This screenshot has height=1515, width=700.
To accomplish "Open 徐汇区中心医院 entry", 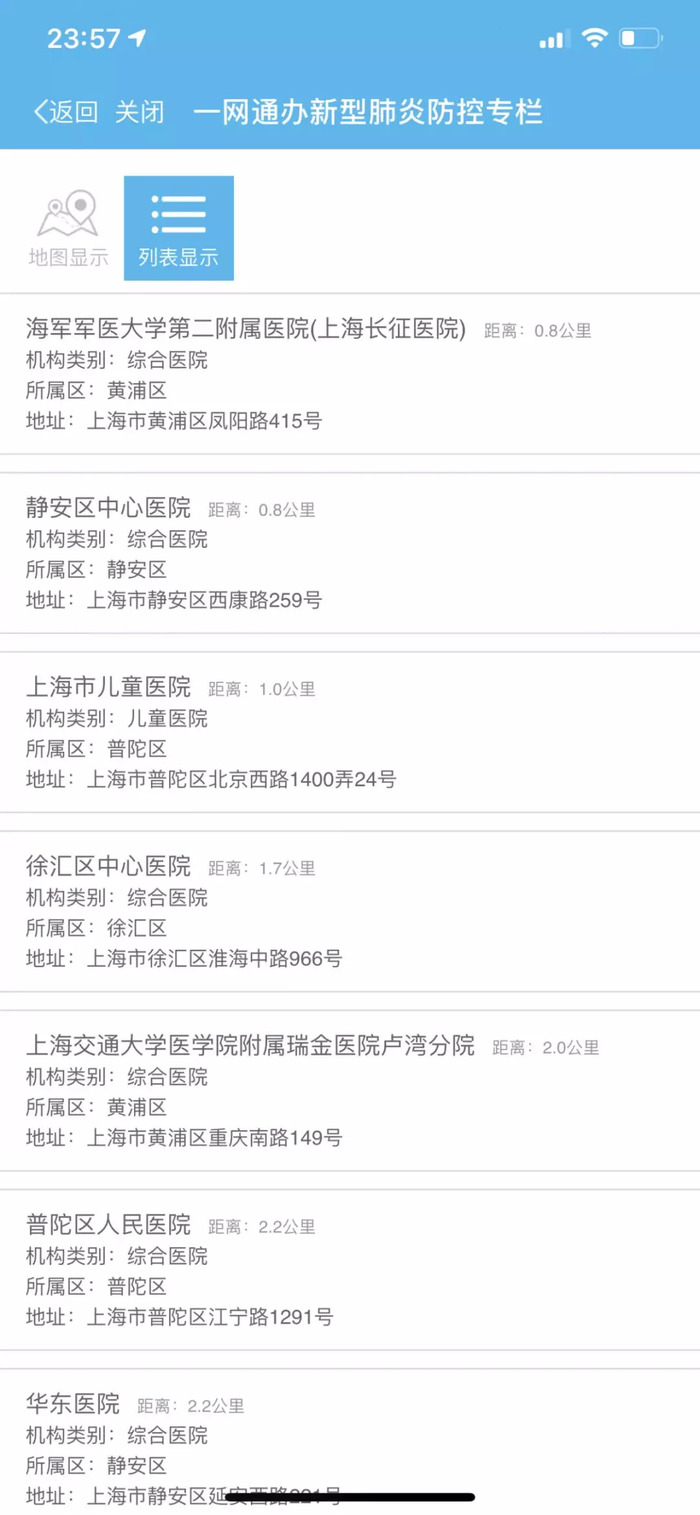I will point(350,911).
